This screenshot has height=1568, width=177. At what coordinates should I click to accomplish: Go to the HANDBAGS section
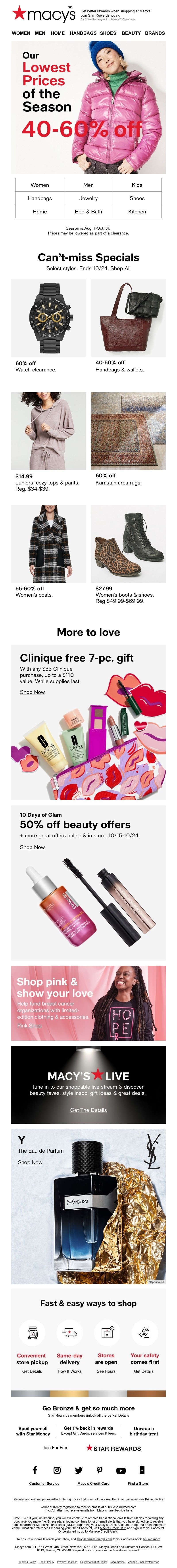click(x=83, y=33)
